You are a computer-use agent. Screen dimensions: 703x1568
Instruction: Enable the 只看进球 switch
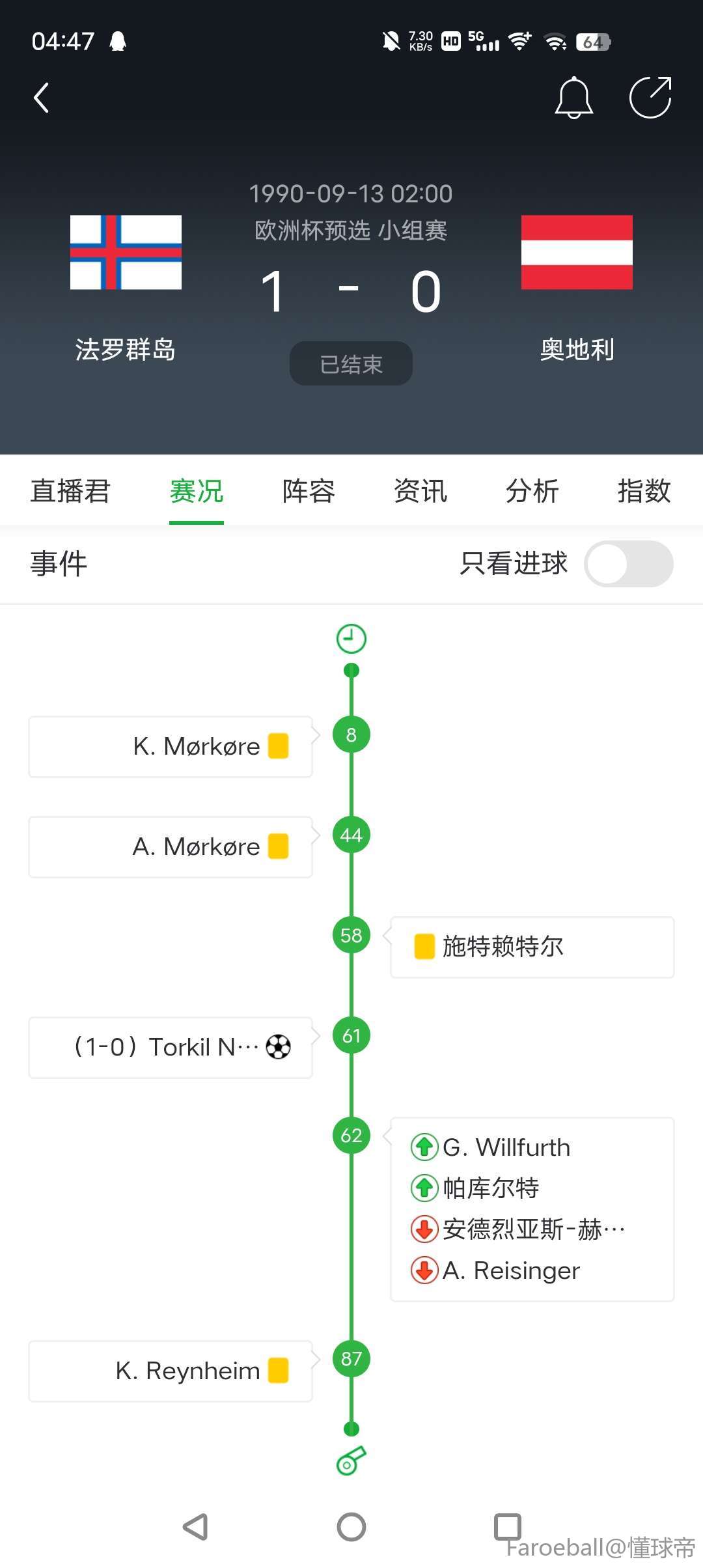[x=628, y=564]
